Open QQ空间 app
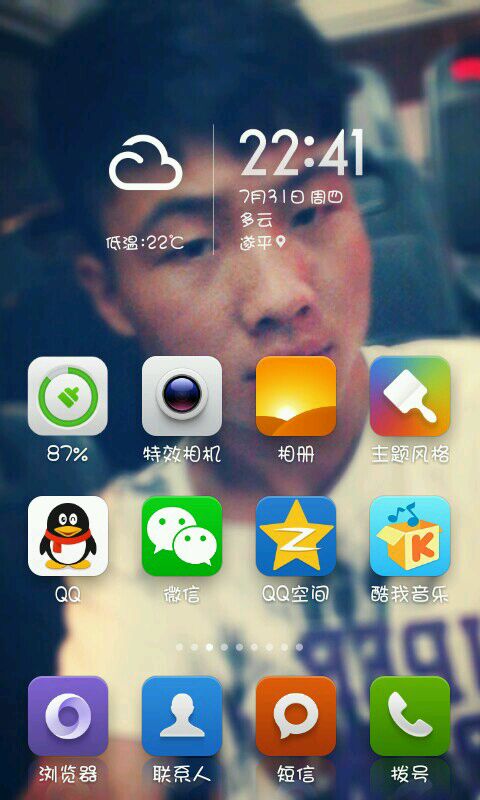The image size is (480, 800). (296, 536)
